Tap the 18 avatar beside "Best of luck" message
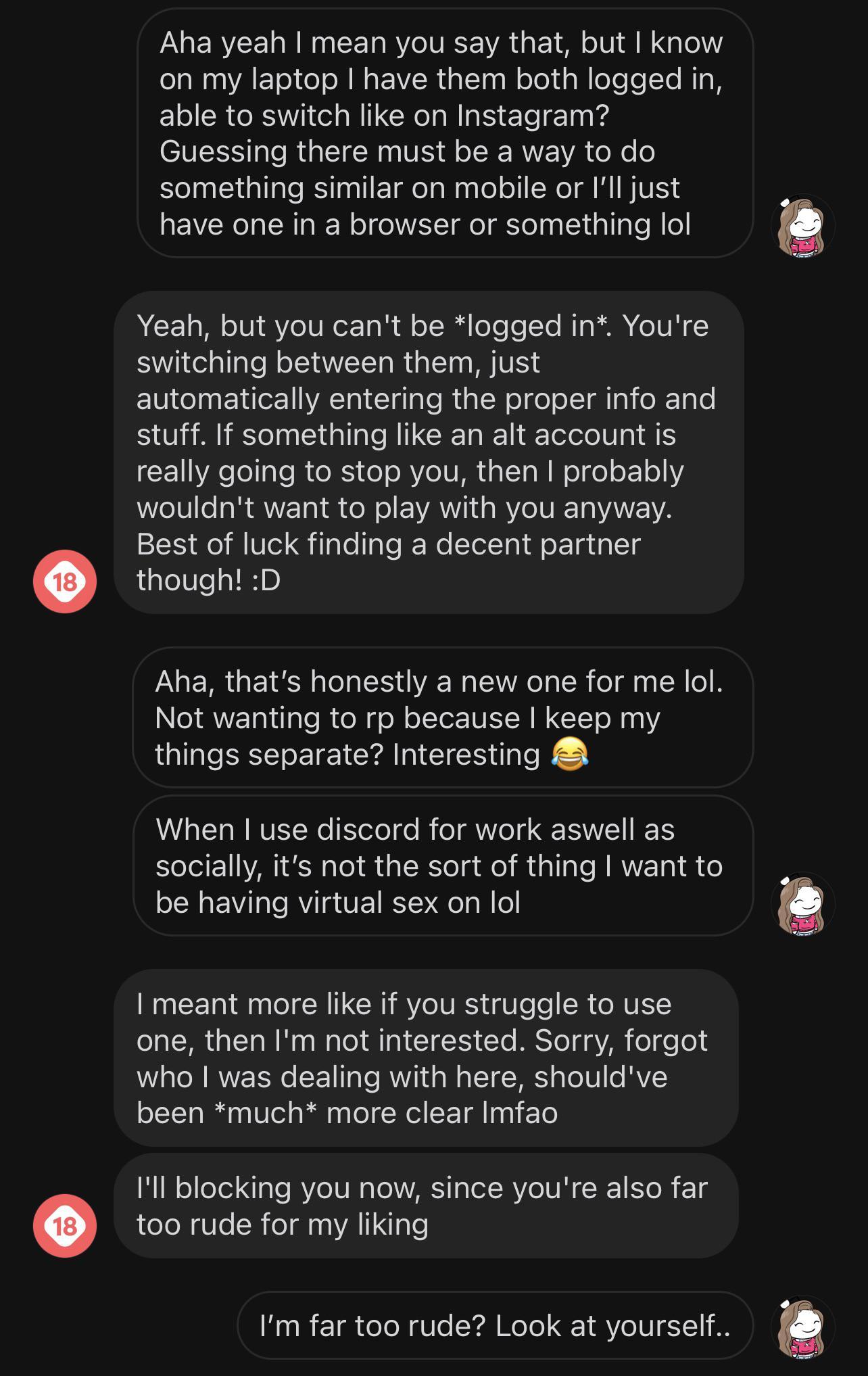868x1376 pixels. pos(65,581)
